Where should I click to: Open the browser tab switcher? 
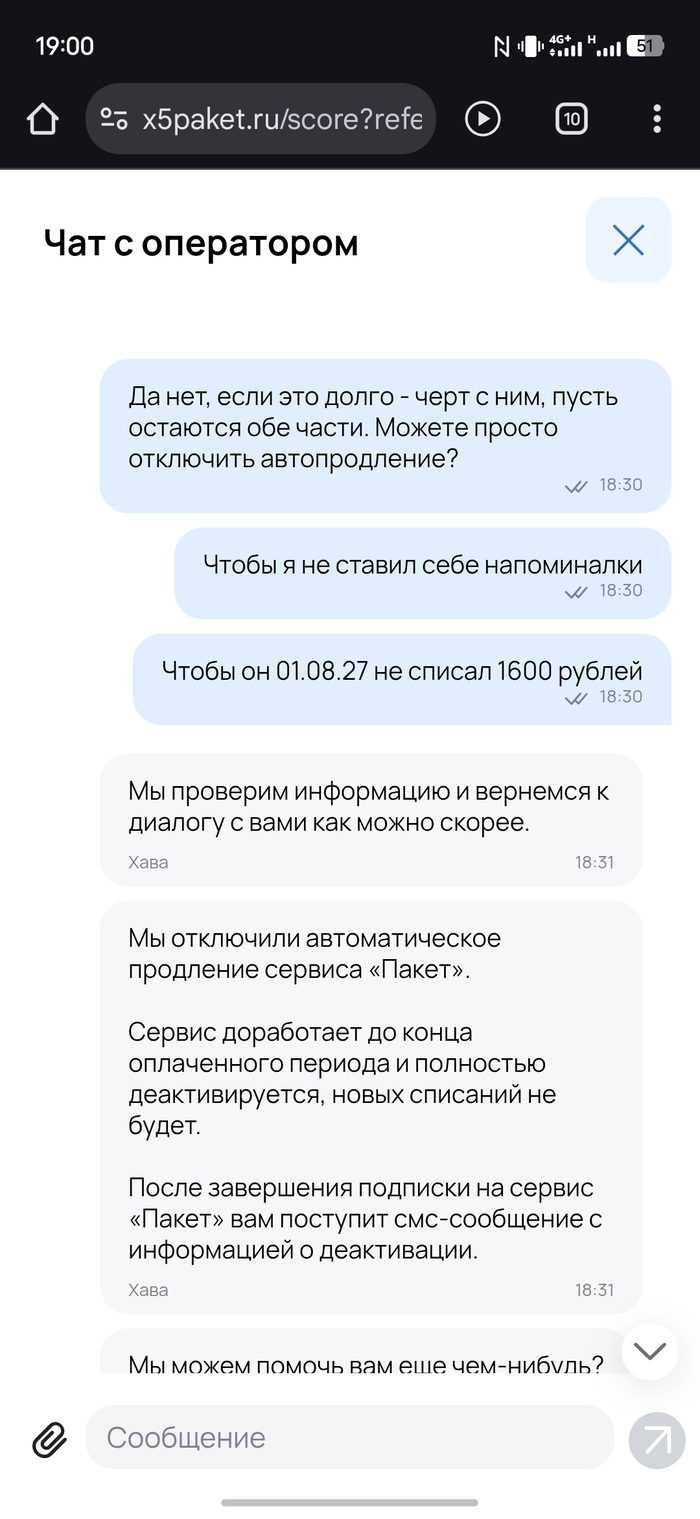(x=571, y=119)
